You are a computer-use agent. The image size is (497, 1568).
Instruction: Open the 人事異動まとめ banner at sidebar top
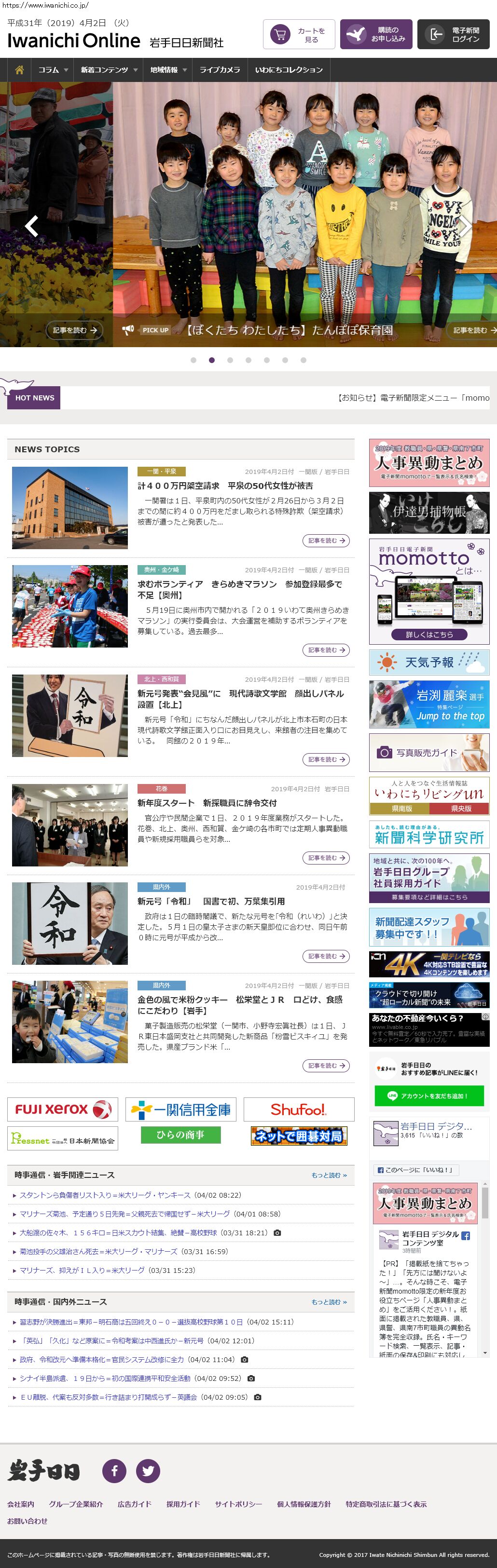pos(429,463)
